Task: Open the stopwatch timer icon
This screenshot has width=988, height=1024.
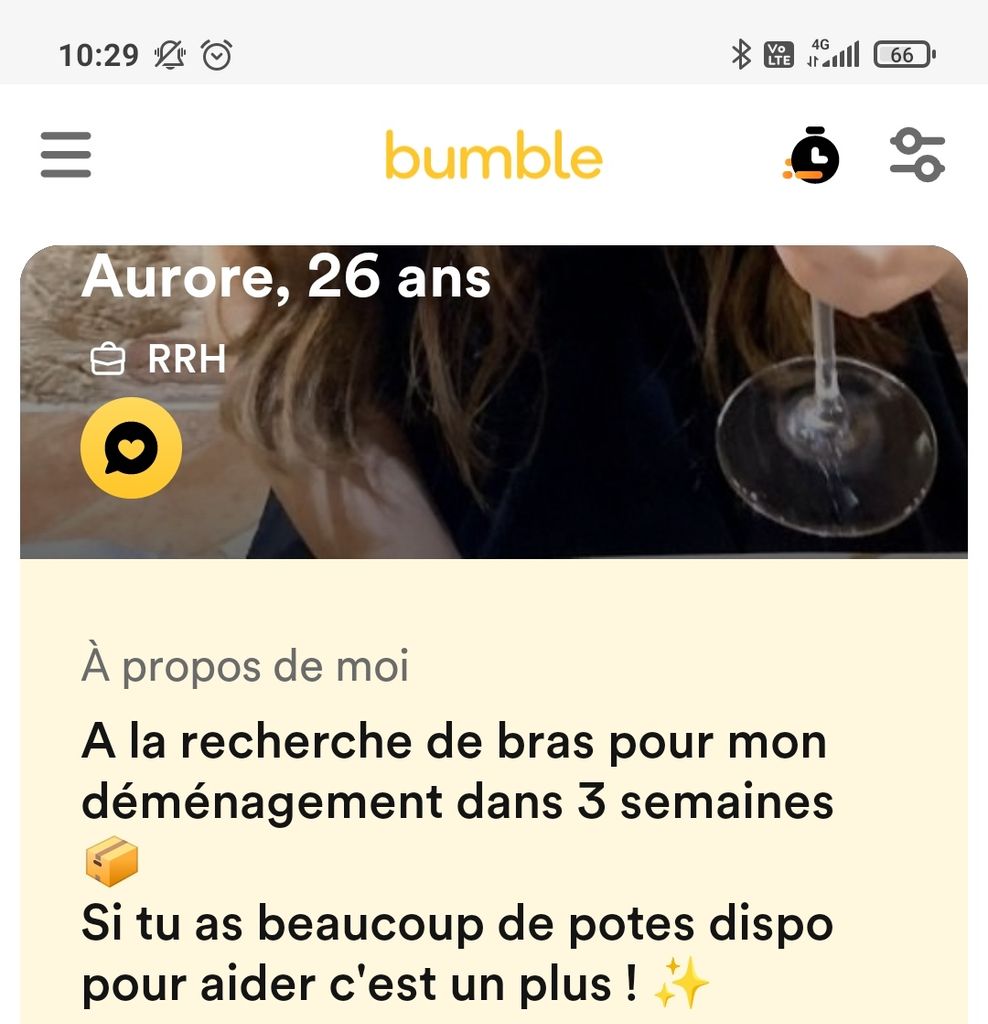Action: point(812,156)
